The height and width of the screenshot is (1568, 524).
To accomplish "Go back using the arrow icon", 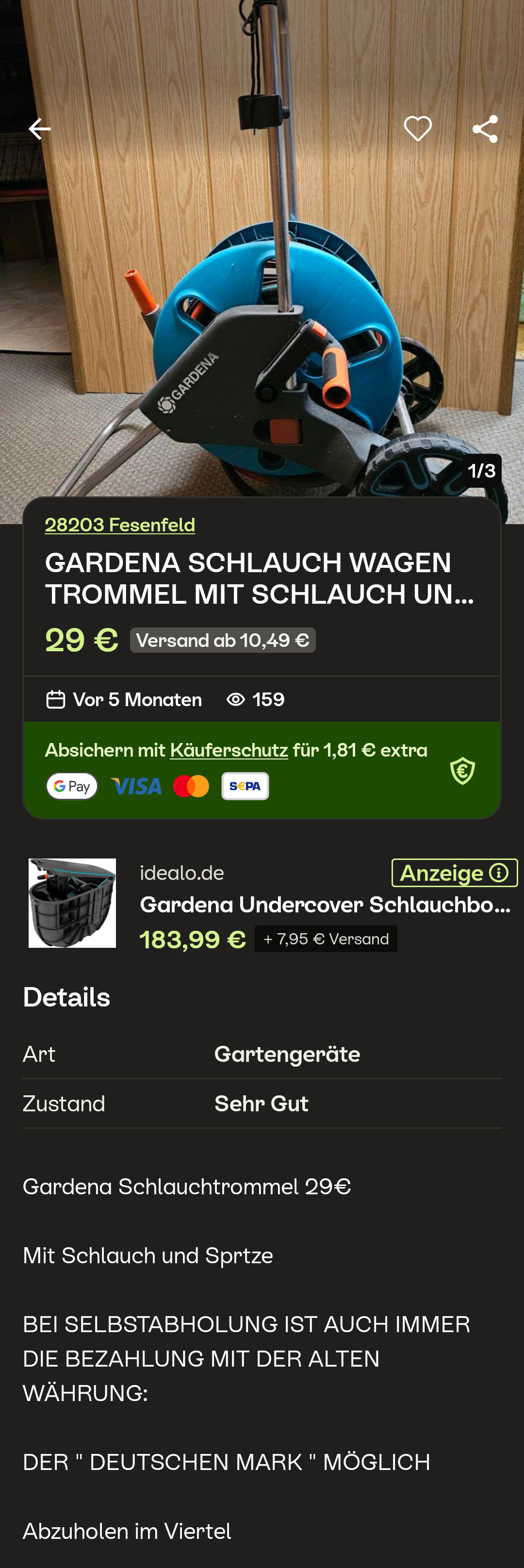I will coord(40,129).
